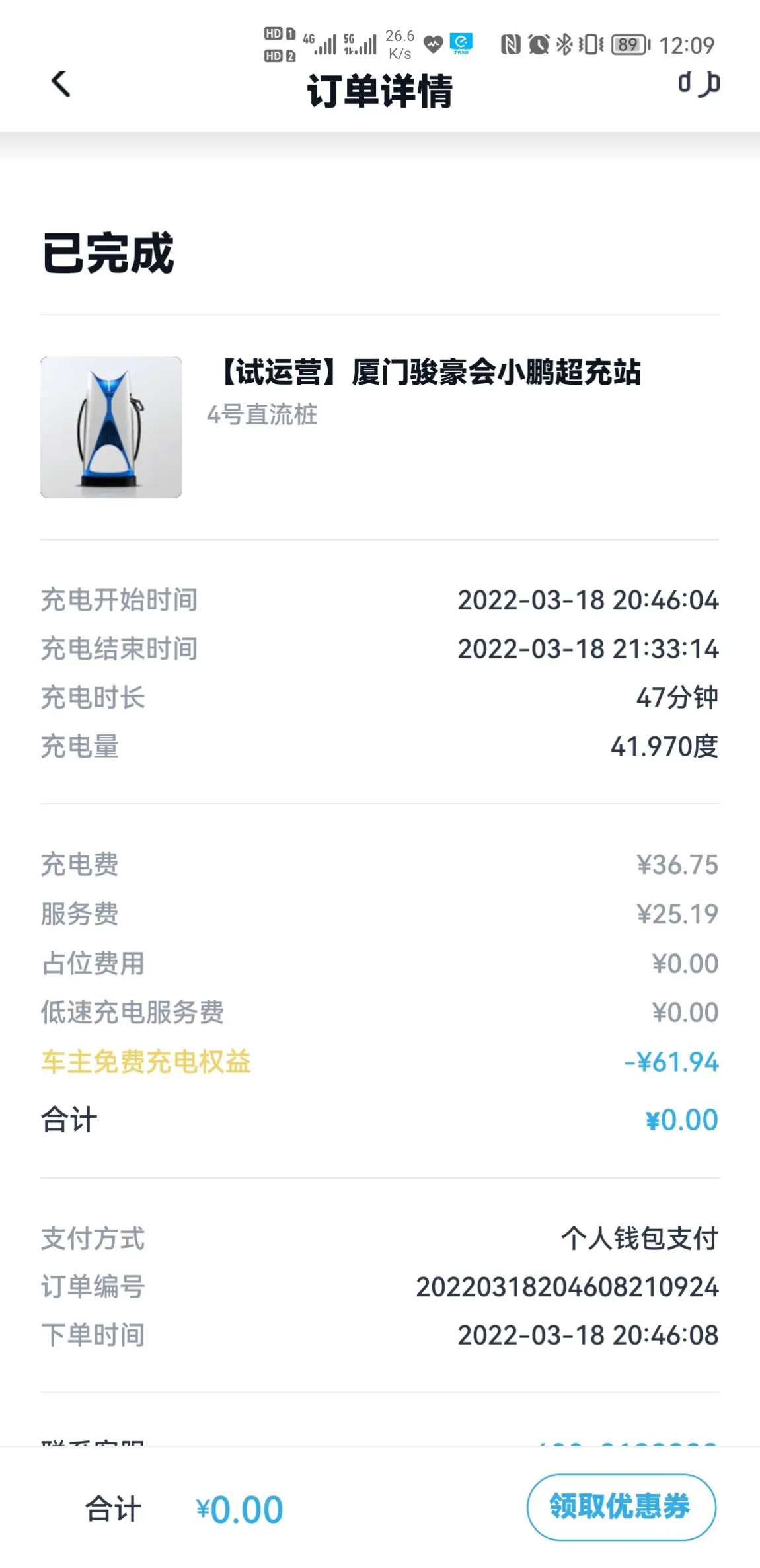Tap the 领取优惠券 coupon button
The height and width of the screenshot is (1568, 760).
pos(621,1507)
